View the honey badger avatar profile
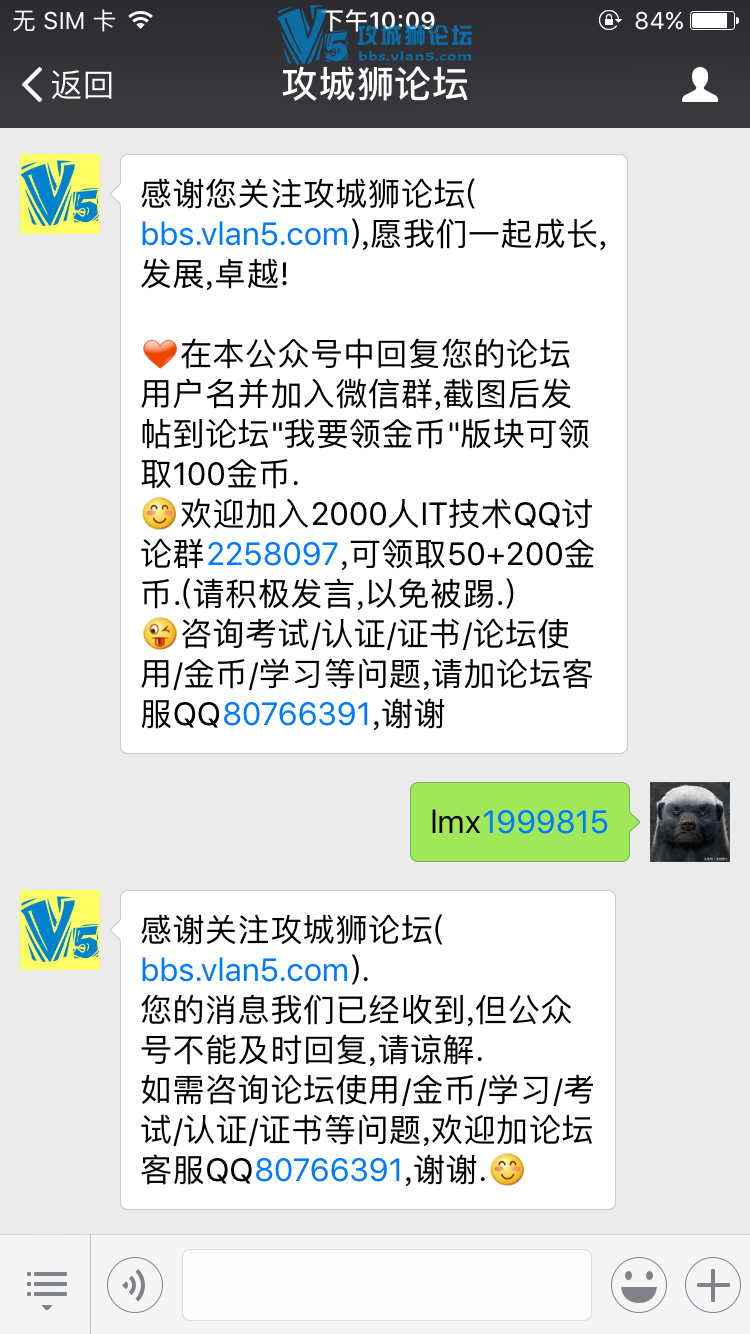The width and height of the screenshot is (750, 1334). coord(689,822)
